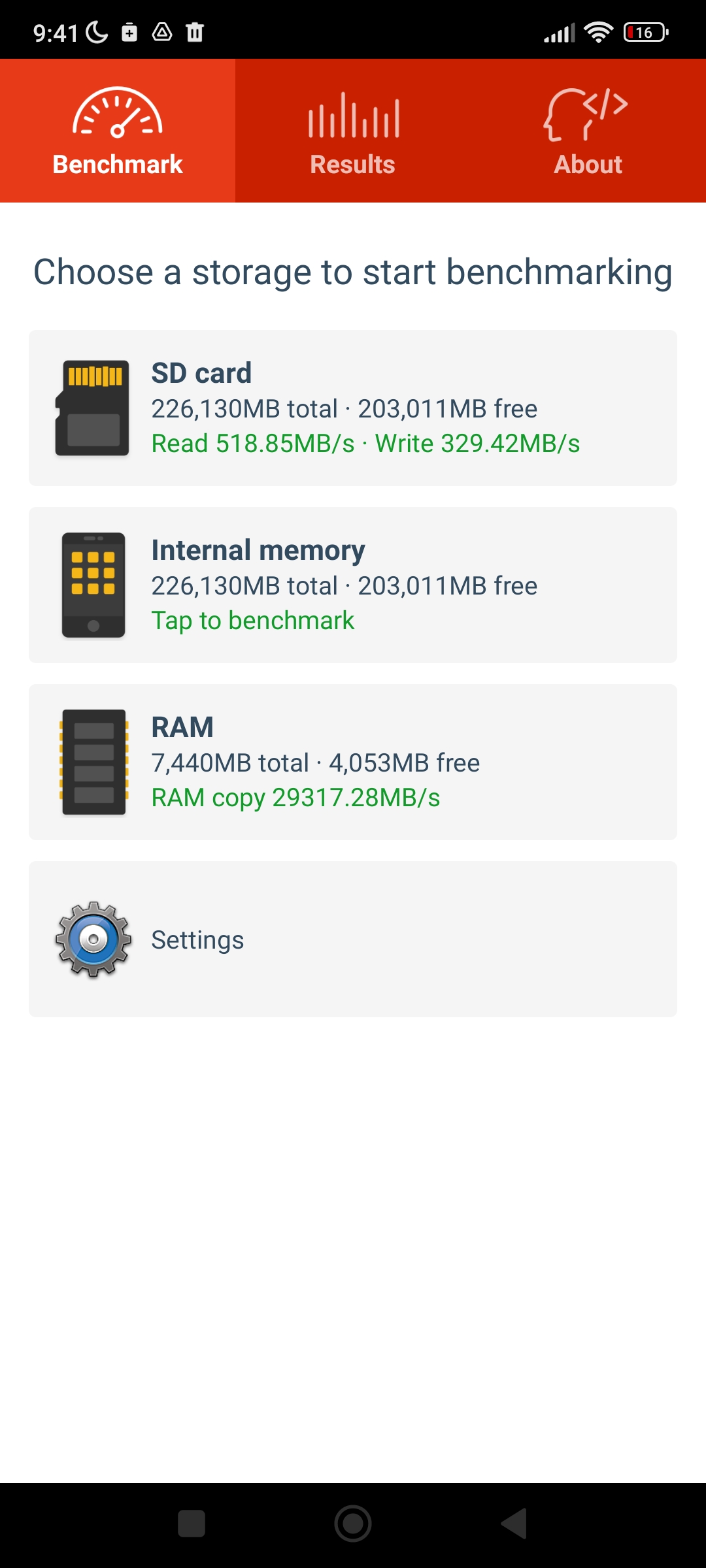
Task: Open the Settings card
Action: pos(353,939)
